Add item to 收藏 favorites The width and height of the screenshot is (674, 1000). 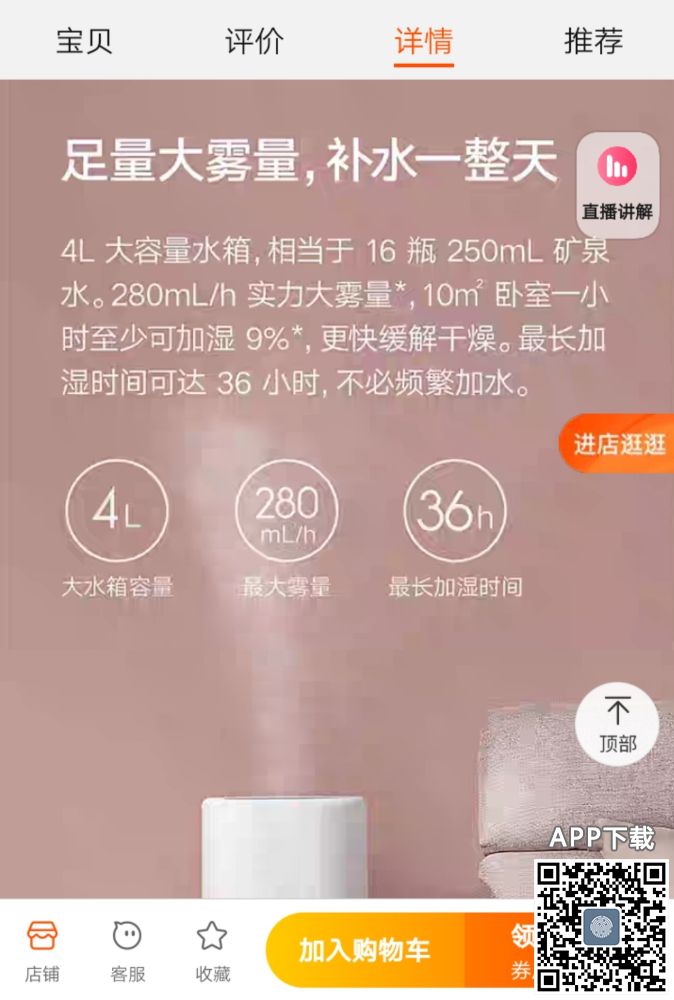click(212, 950)
